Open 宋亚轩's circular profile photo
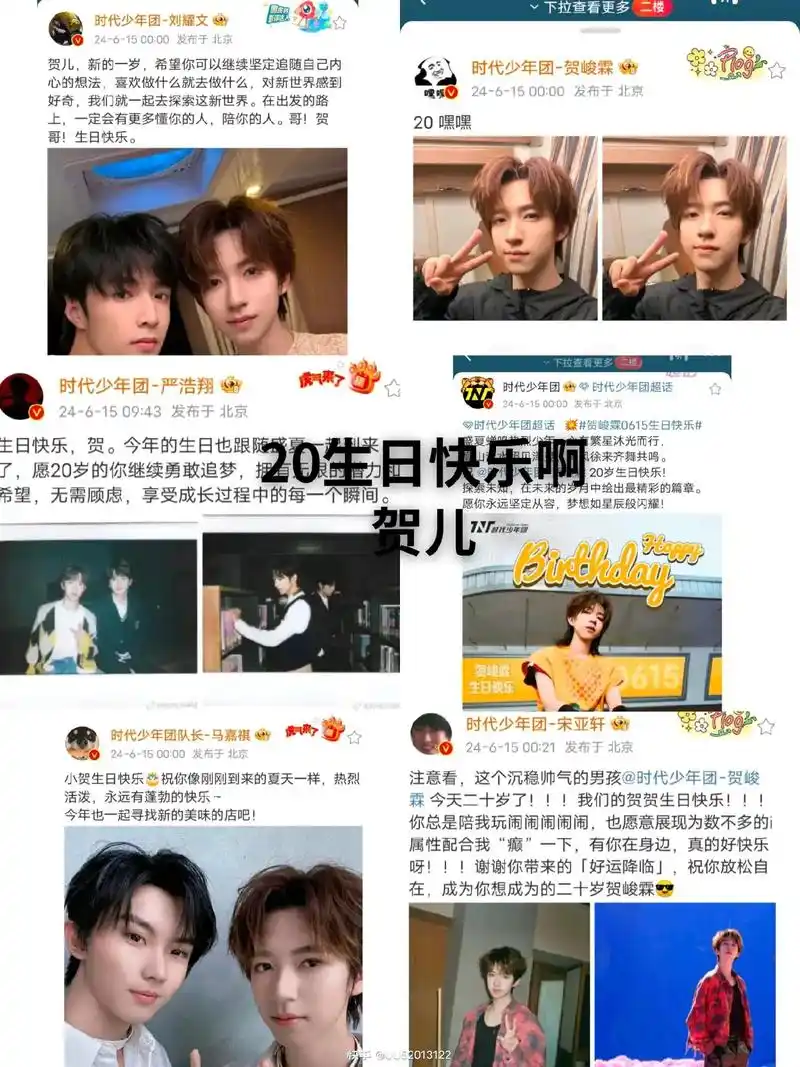The width and height of the screenshot is (800, 1067). tap(432, 733)
